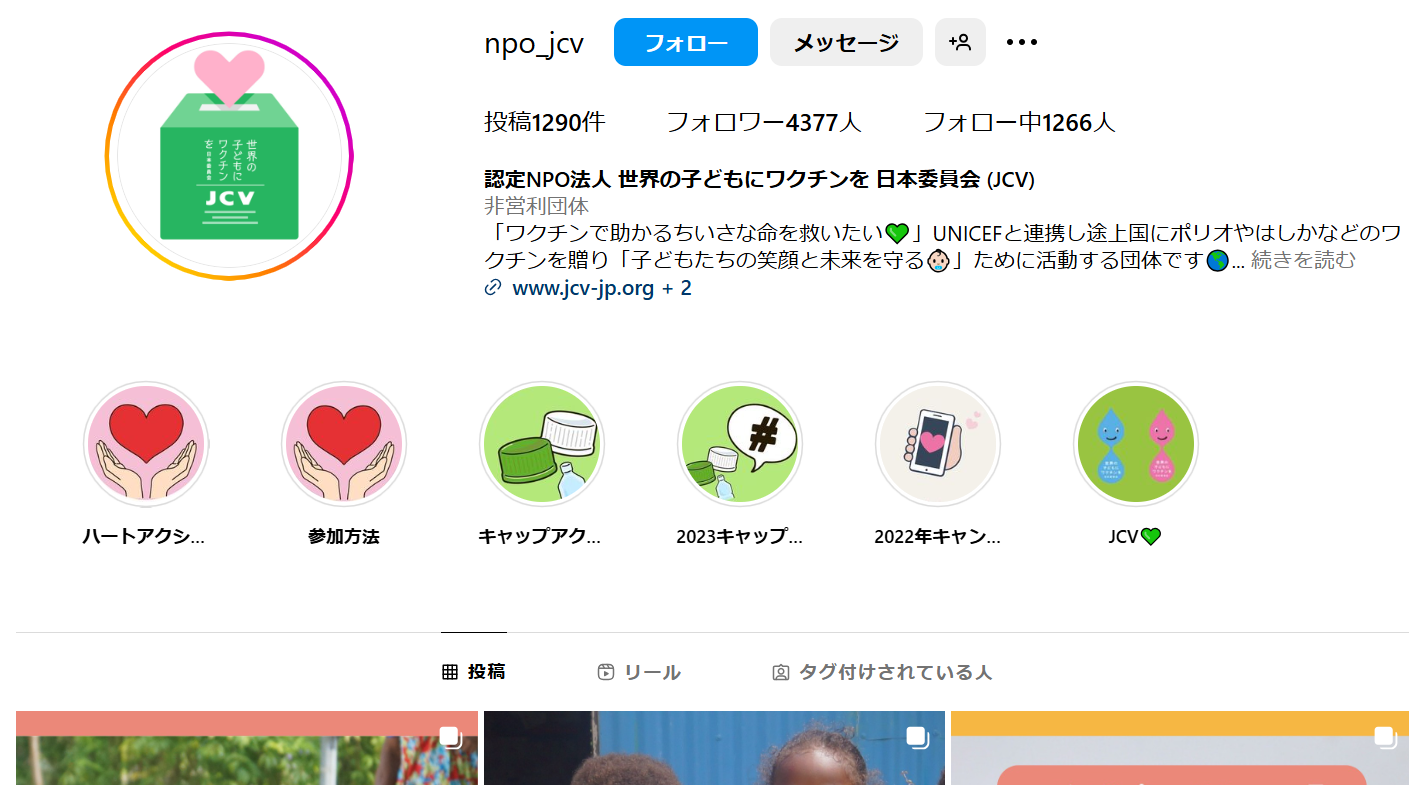View the フォロワー4377人 list
The height and width of the screenshot is (785, 1409).
[x=763, y=123]
